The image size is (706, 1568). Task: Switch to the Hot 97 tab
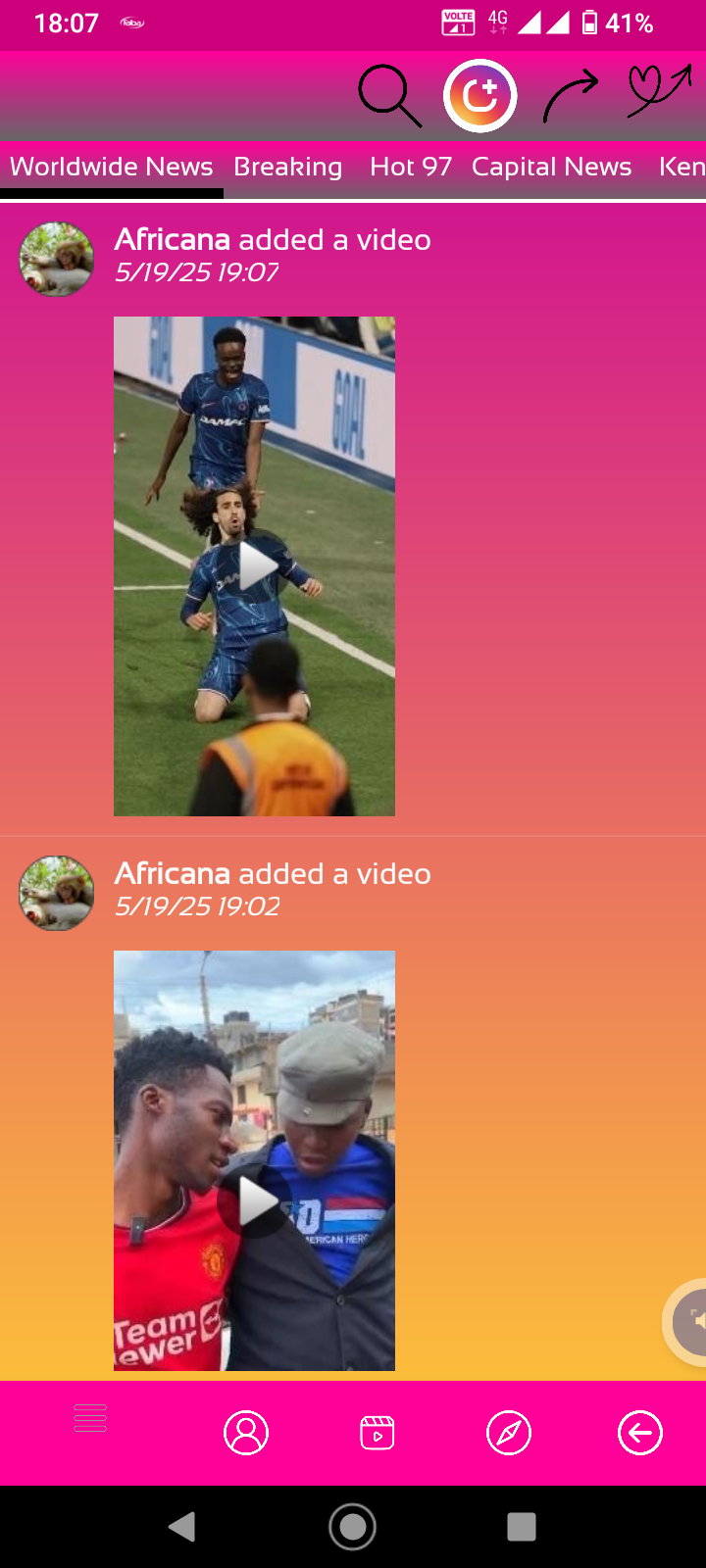pos(410,167)
